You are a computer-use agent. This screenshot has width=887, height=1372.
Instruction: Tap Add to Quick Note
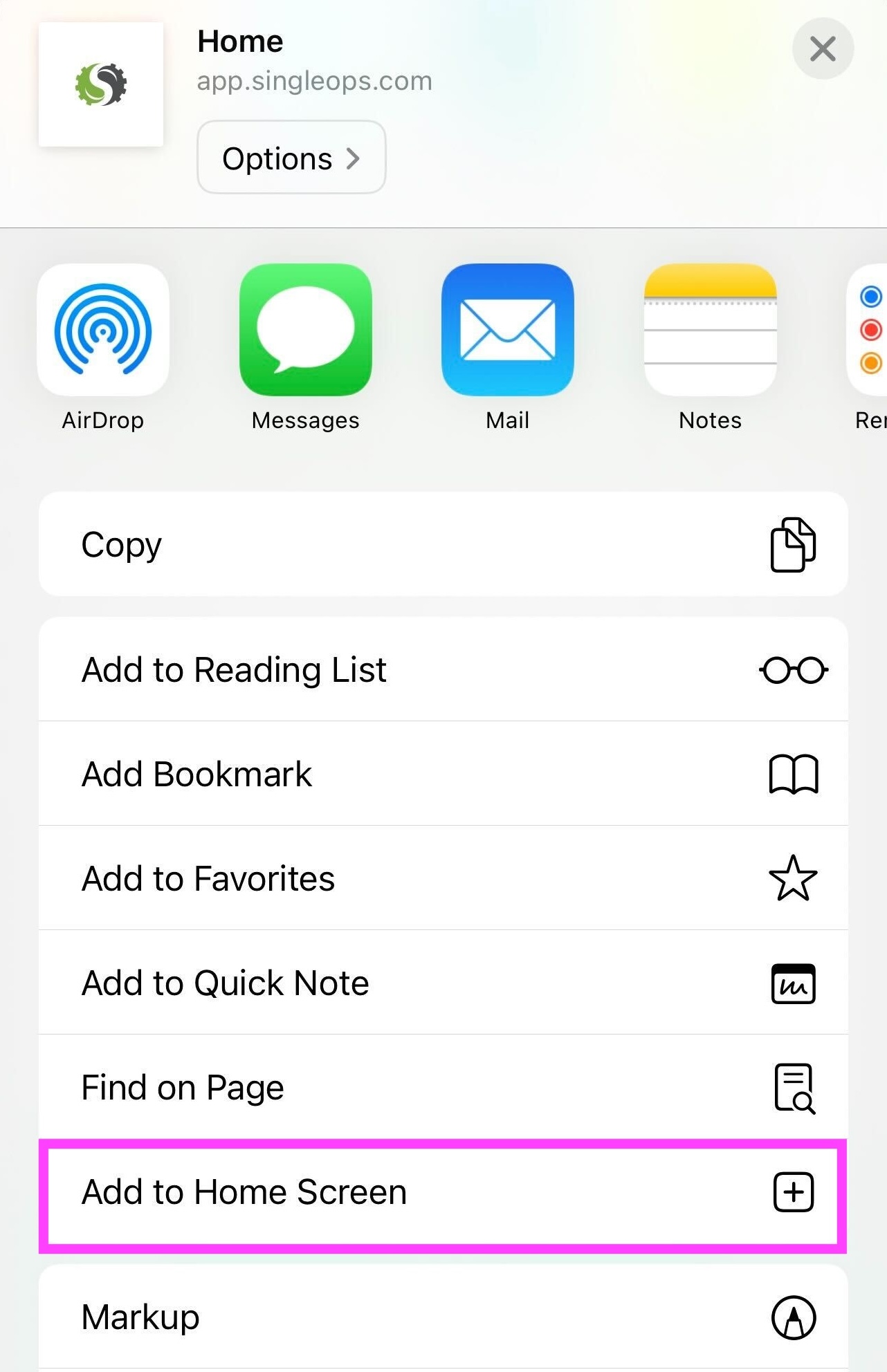click(443, 983)
